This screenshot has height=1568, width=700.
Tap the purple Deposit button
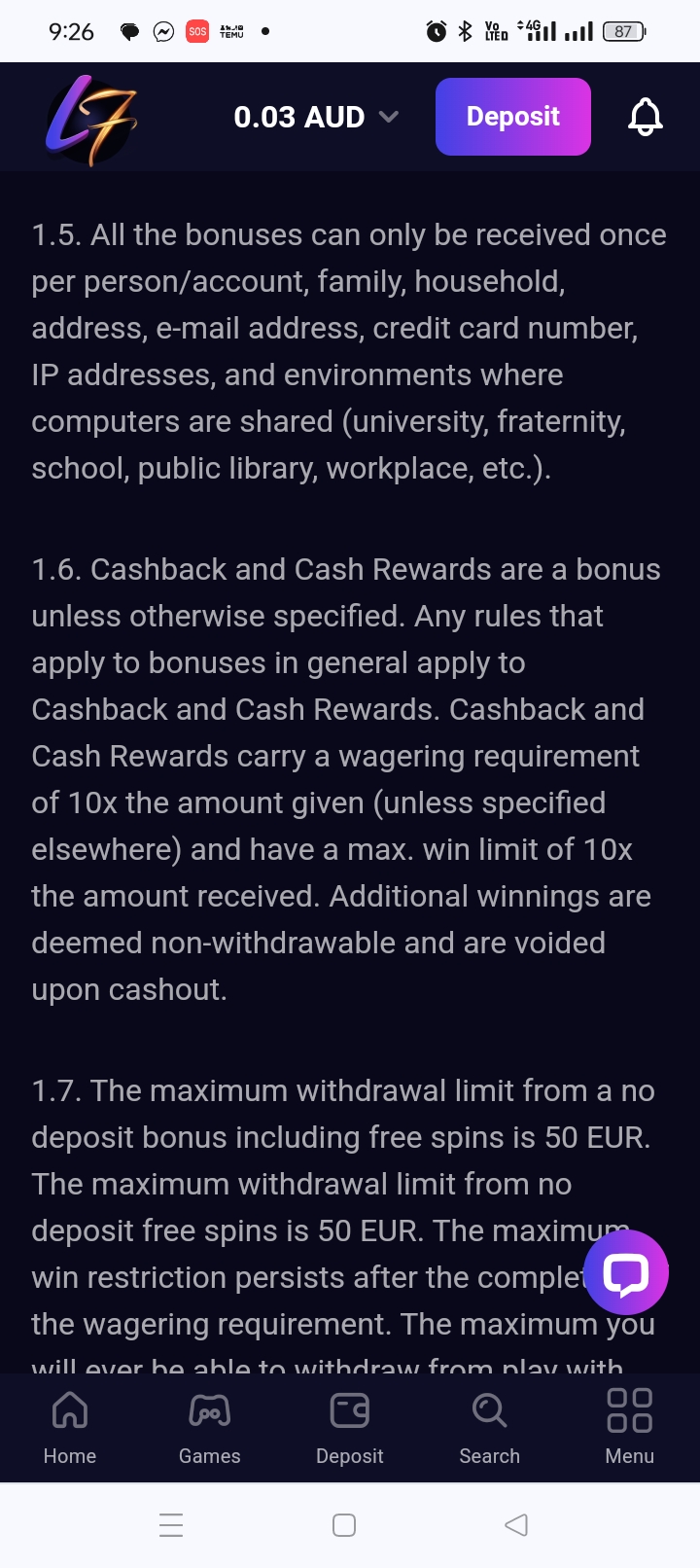(512, 117)
